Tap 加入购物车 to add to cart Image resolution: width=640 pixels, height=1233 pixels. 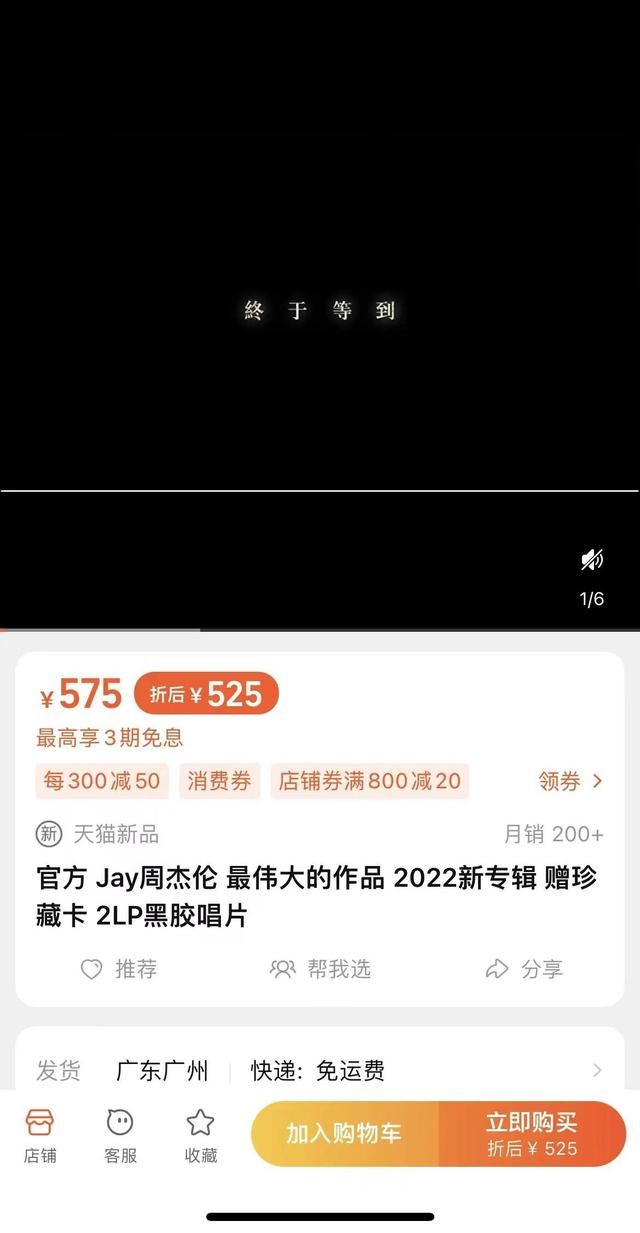click(344, 1134)
